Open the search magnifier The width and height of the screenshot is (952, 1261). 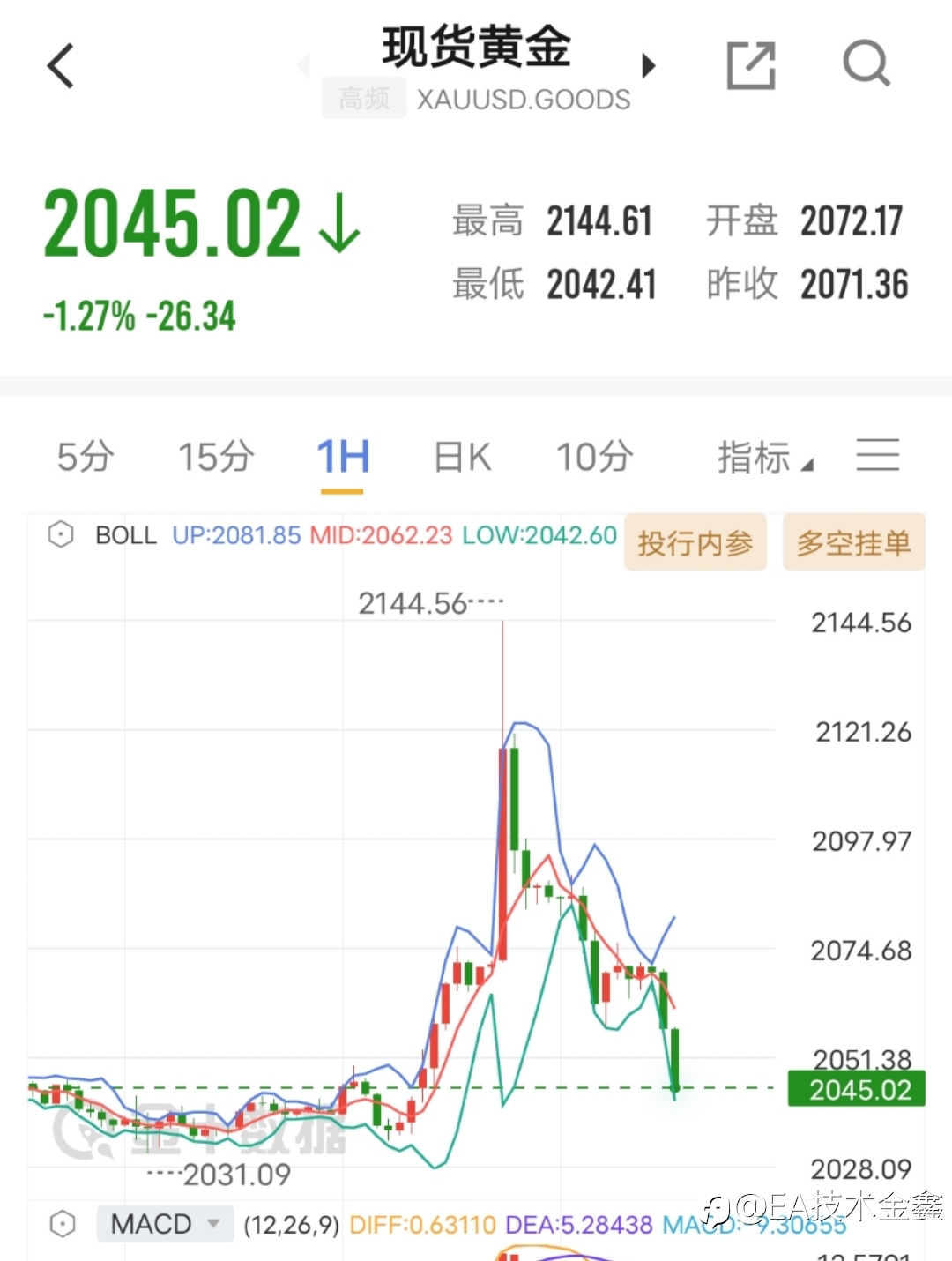point(866,63)
